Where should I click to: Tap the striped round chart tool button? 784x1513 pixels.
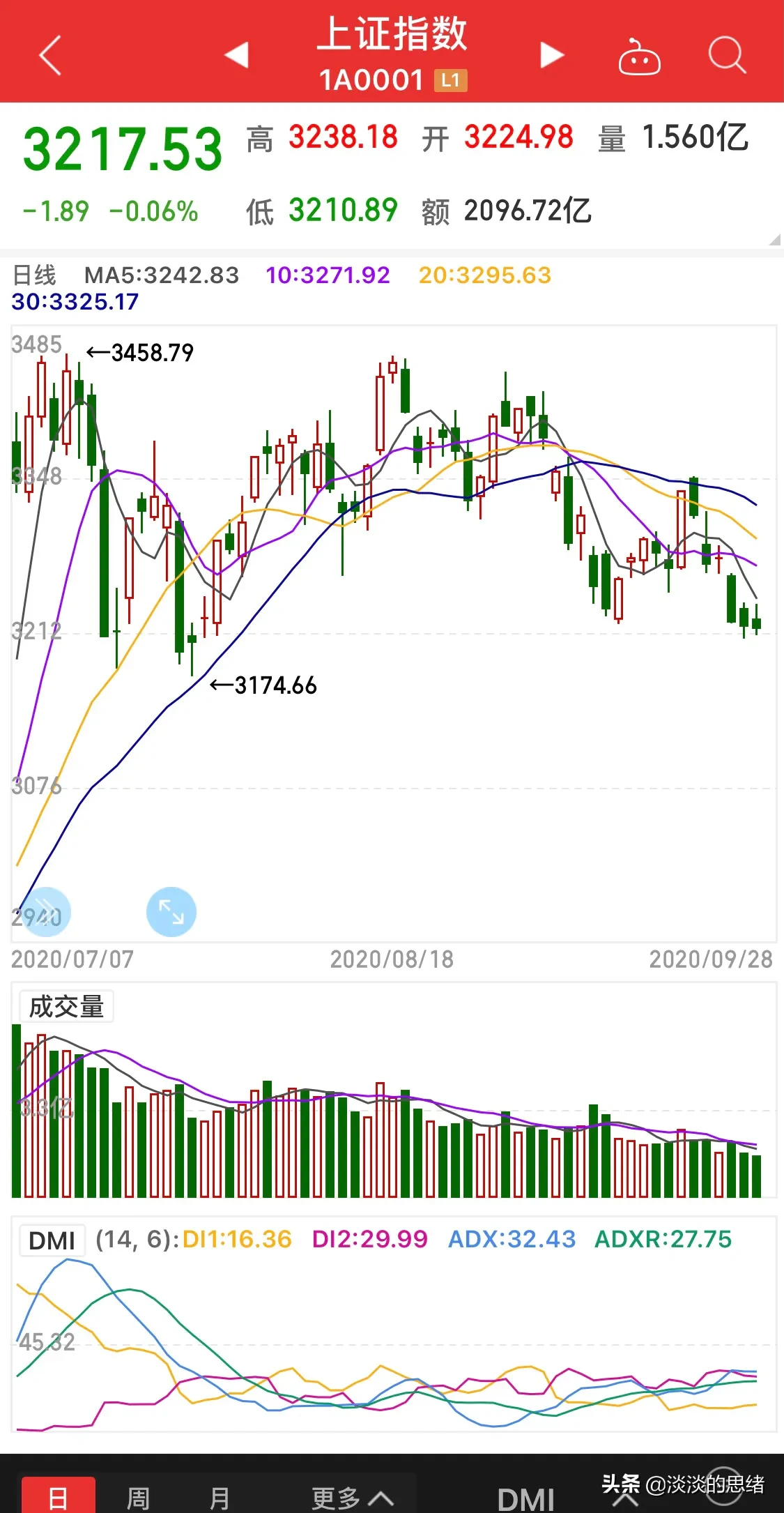pyautogui.click(x=47, y=911)
